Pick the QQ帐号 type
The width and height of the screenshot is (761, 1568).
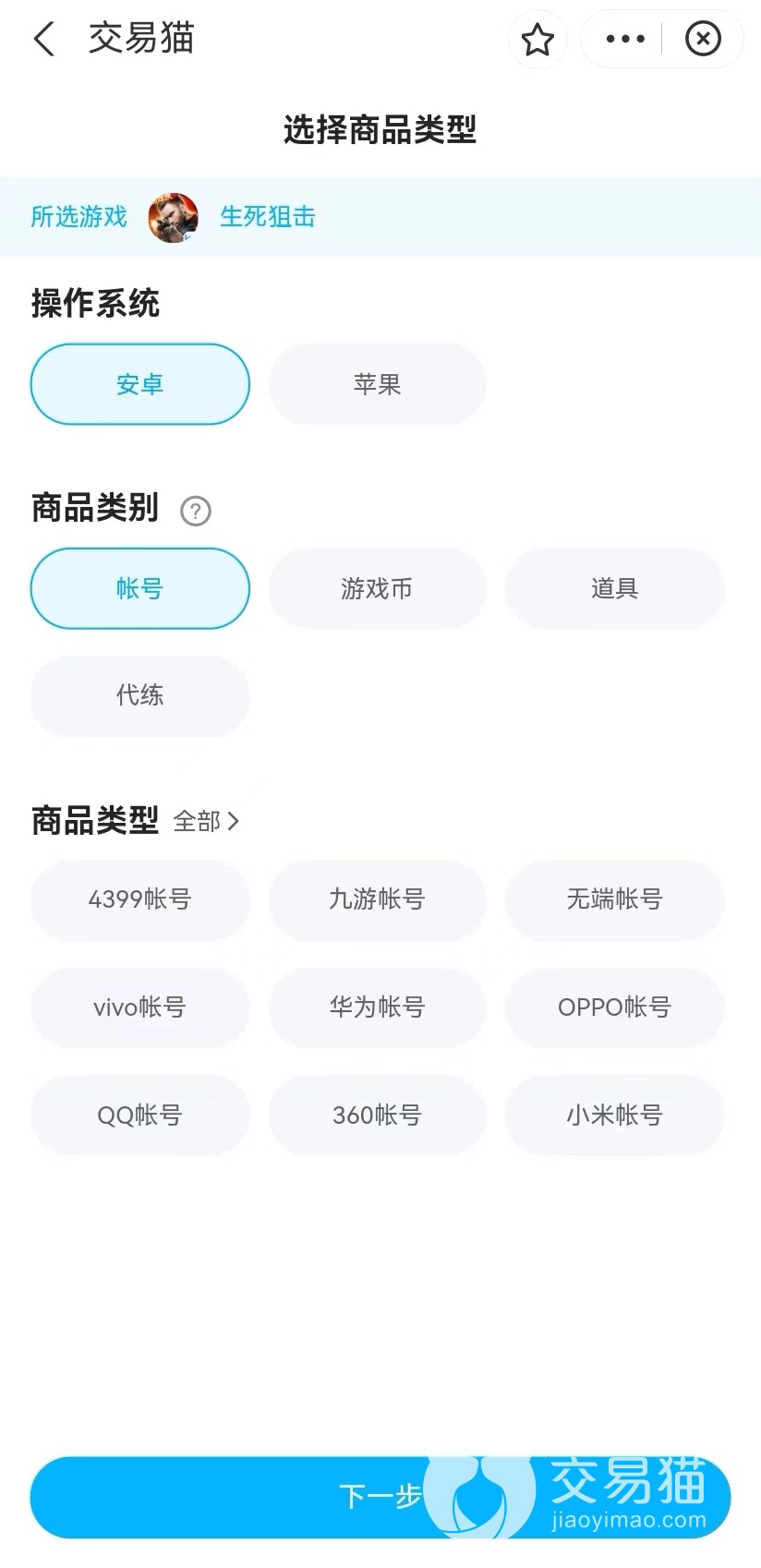click(140, 1116)
